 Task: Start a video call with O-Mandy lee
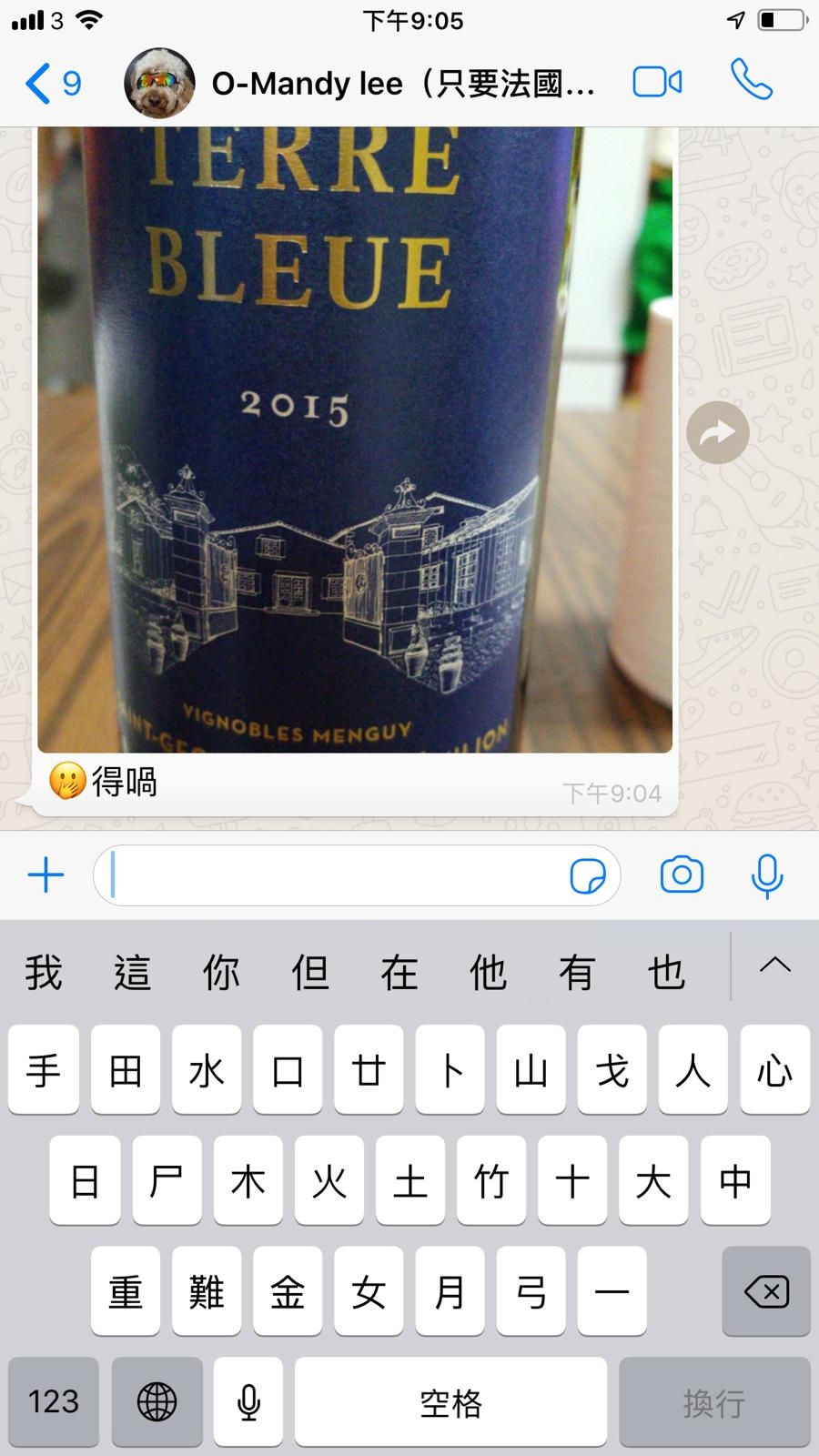657,83
